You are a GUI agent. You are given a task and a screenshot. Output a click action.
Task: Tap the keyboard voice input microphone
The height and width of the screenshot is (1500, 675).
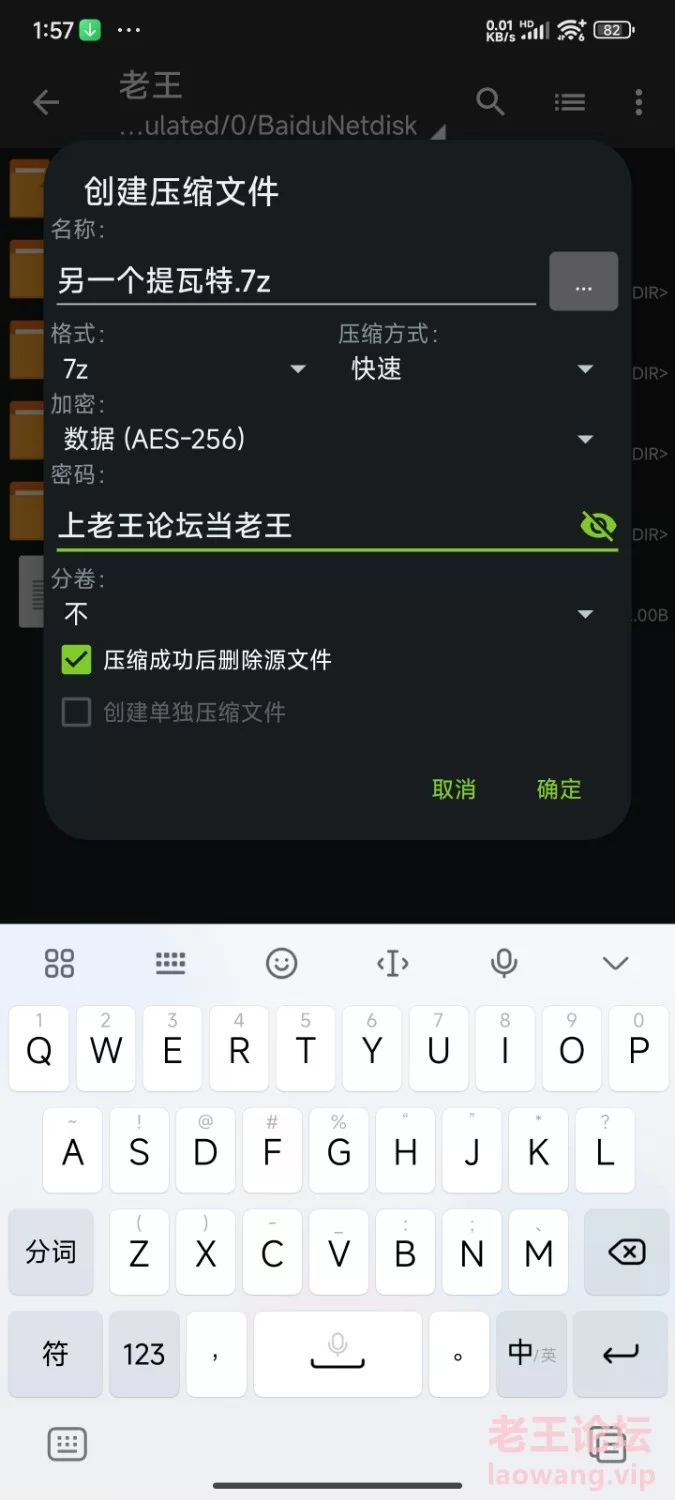click(x=504, y=963)
